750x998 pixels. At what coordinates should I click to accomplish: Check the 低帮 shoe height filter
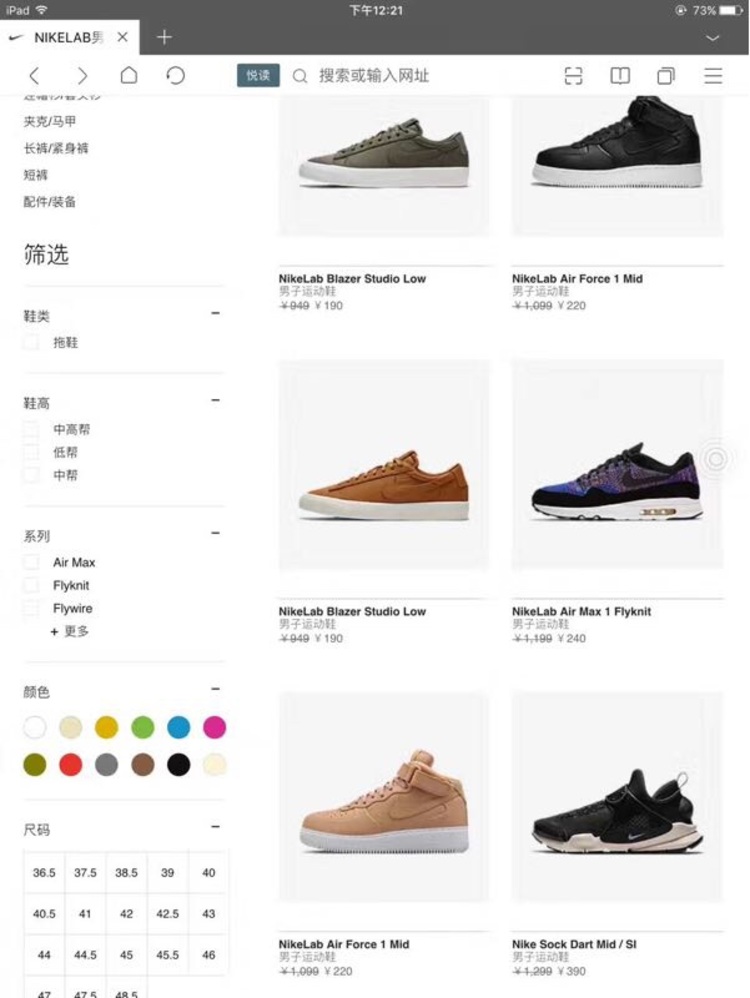32,452
